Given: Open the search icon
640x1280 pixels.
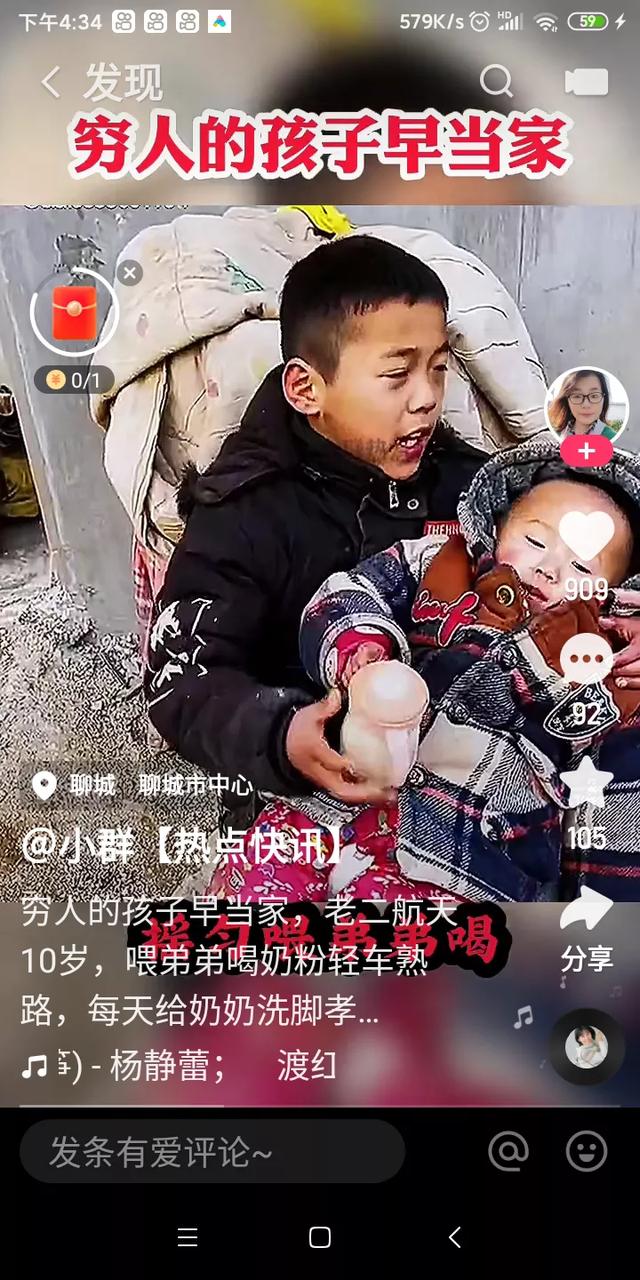Looking at the screenshot, I should 496,82.
